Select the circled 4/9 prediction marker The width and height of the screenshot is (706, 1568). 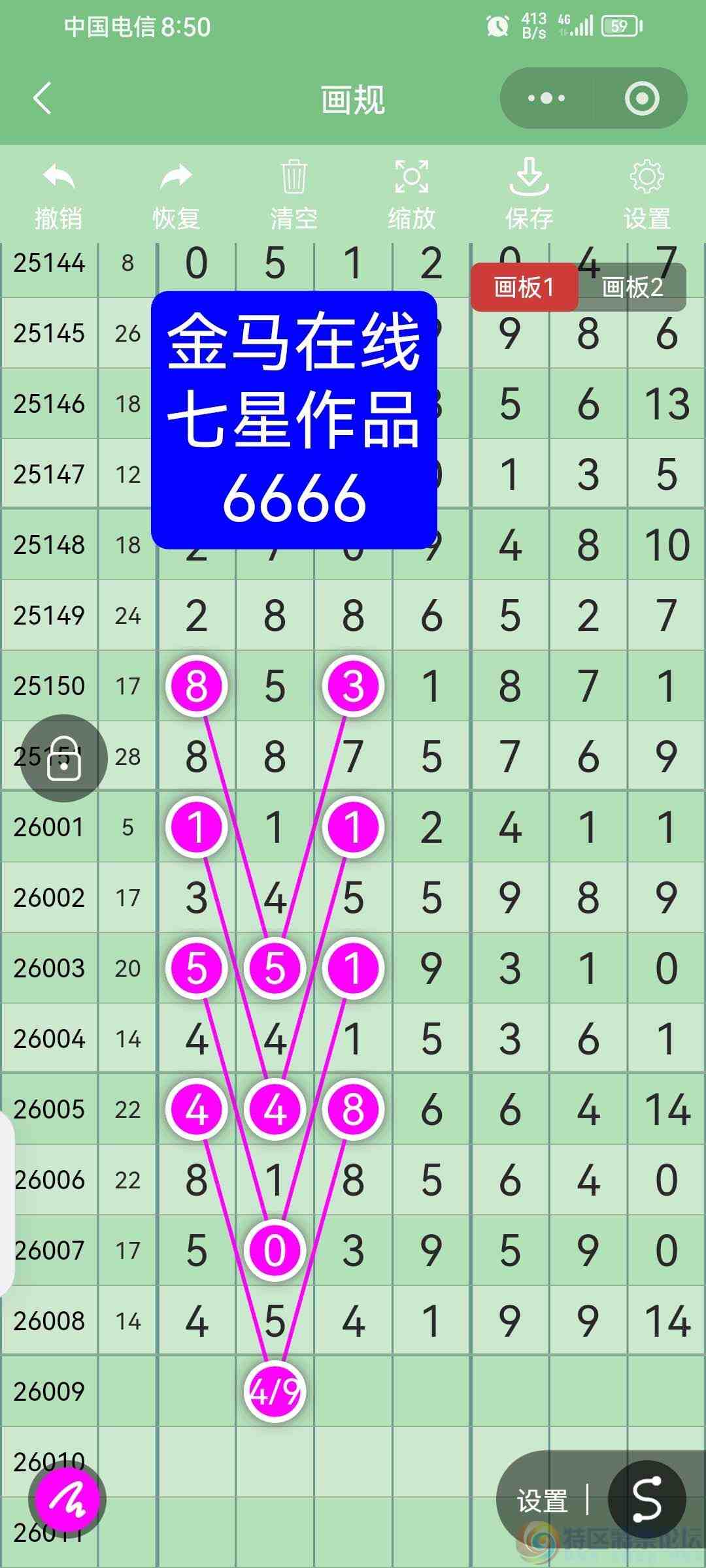click(x=275, y=1392)
